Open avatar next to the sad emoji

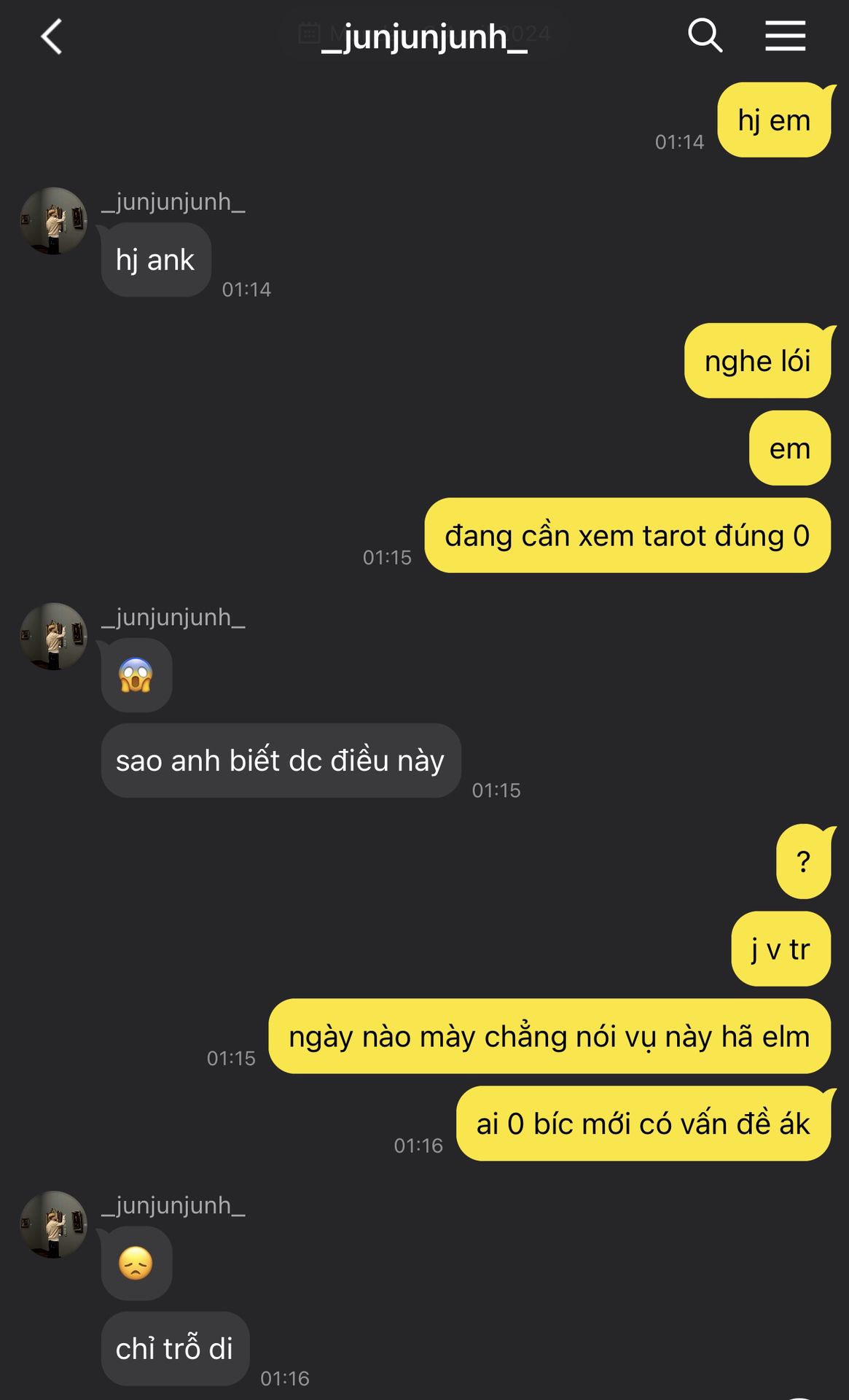point(54,1224)
